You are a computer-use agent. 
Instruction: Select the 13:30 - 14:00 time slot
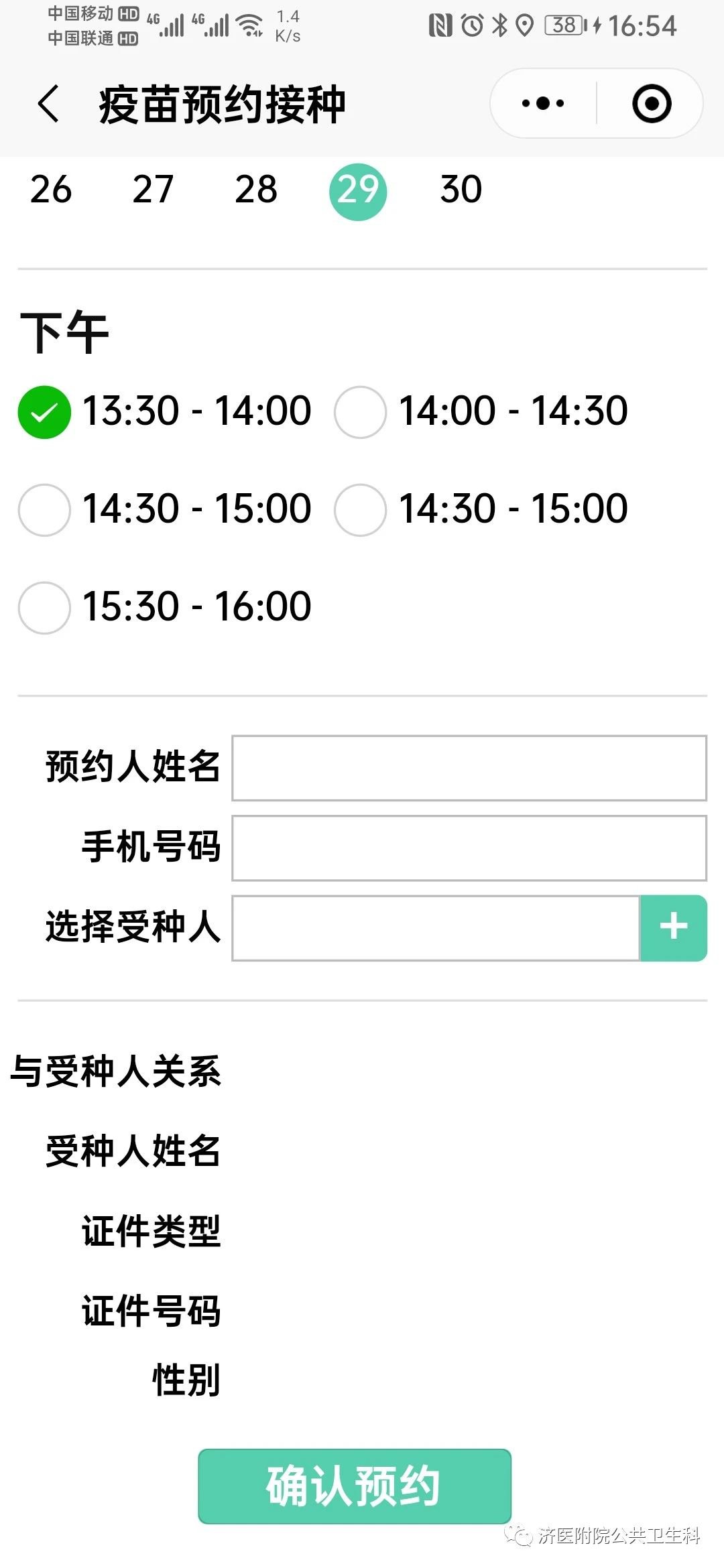pos(44,412)
